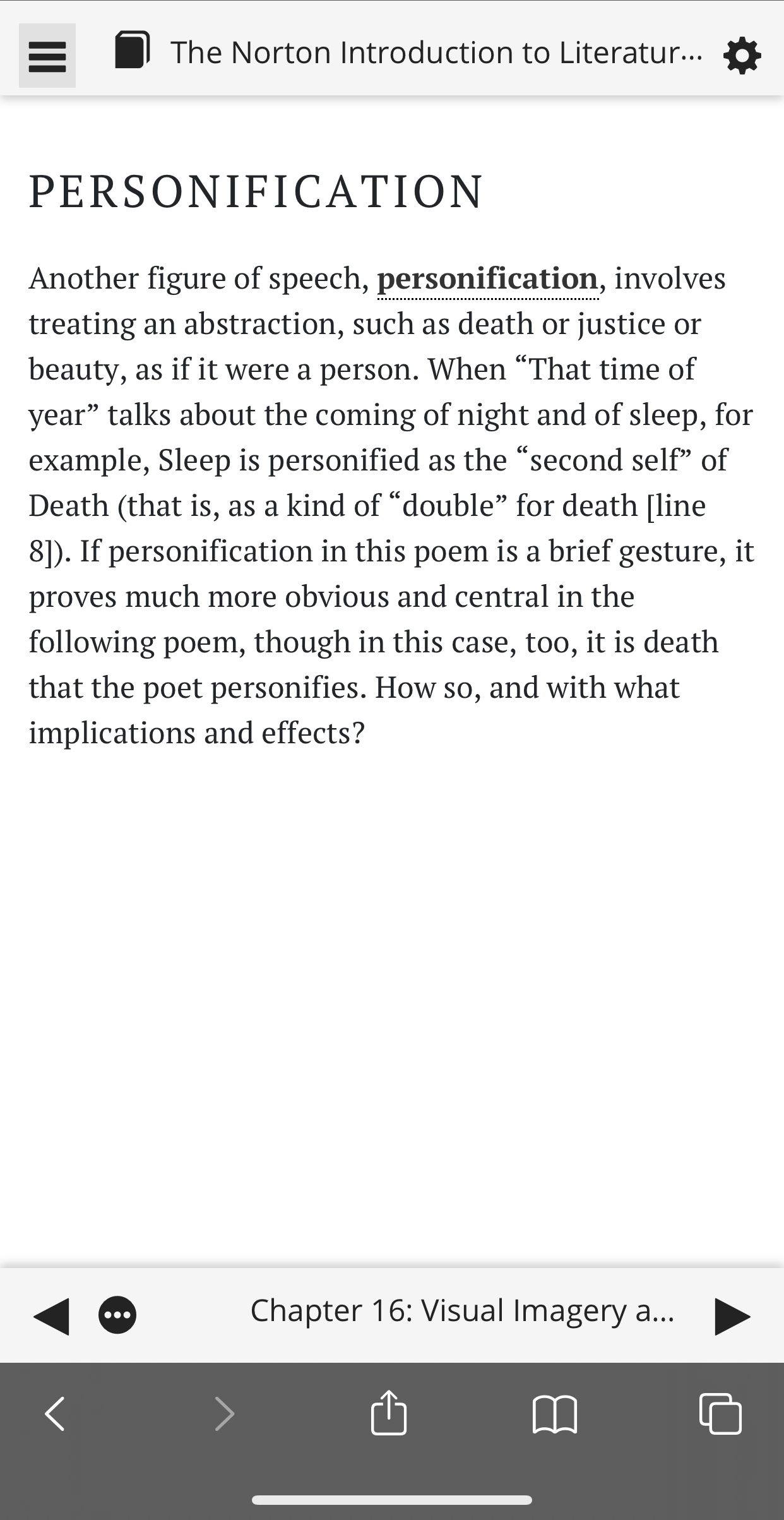Go to the next page arrow
This screenshot has height=1520, width=784.
coord(732,1317)
